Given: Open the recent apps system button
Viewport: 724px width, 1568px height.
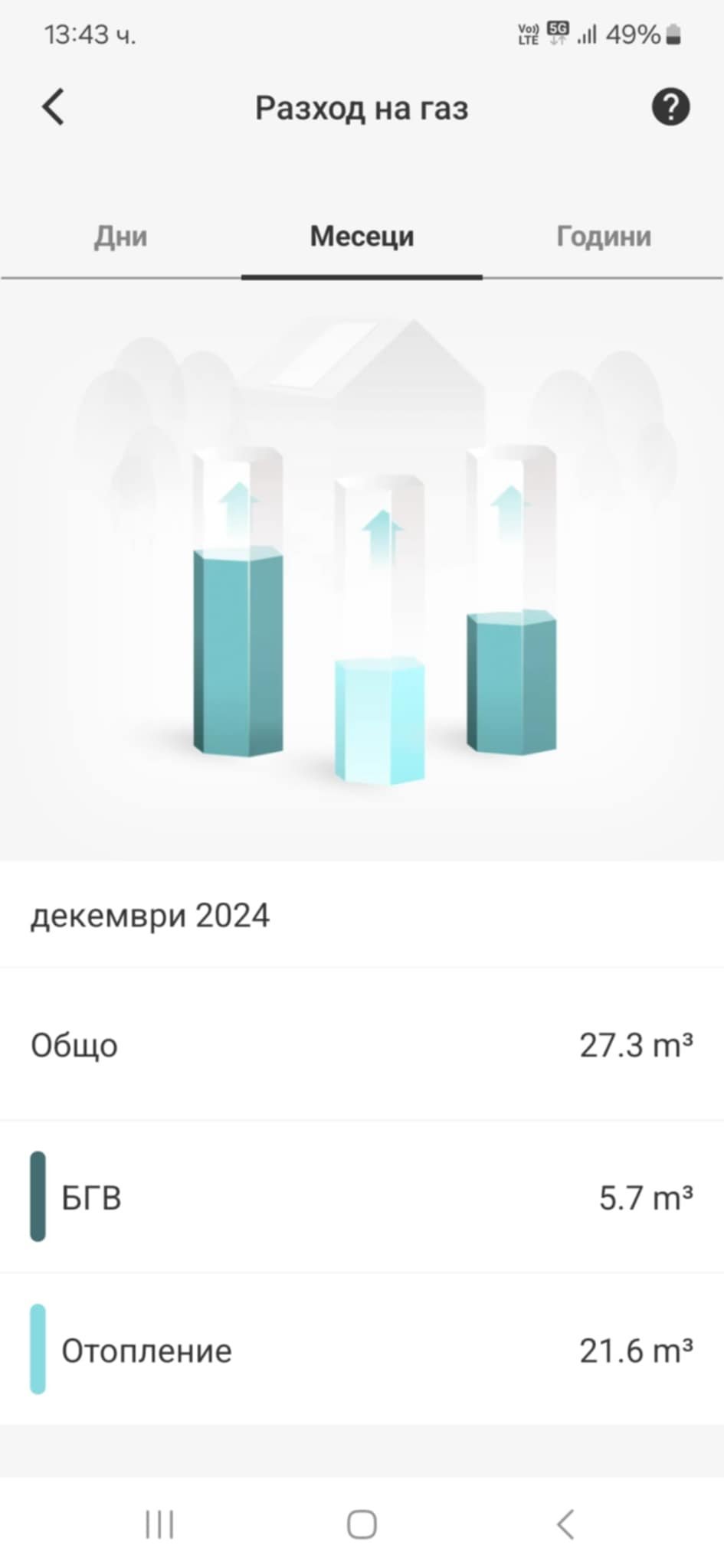Looking at the screenshot, I should coord(159,1524).
